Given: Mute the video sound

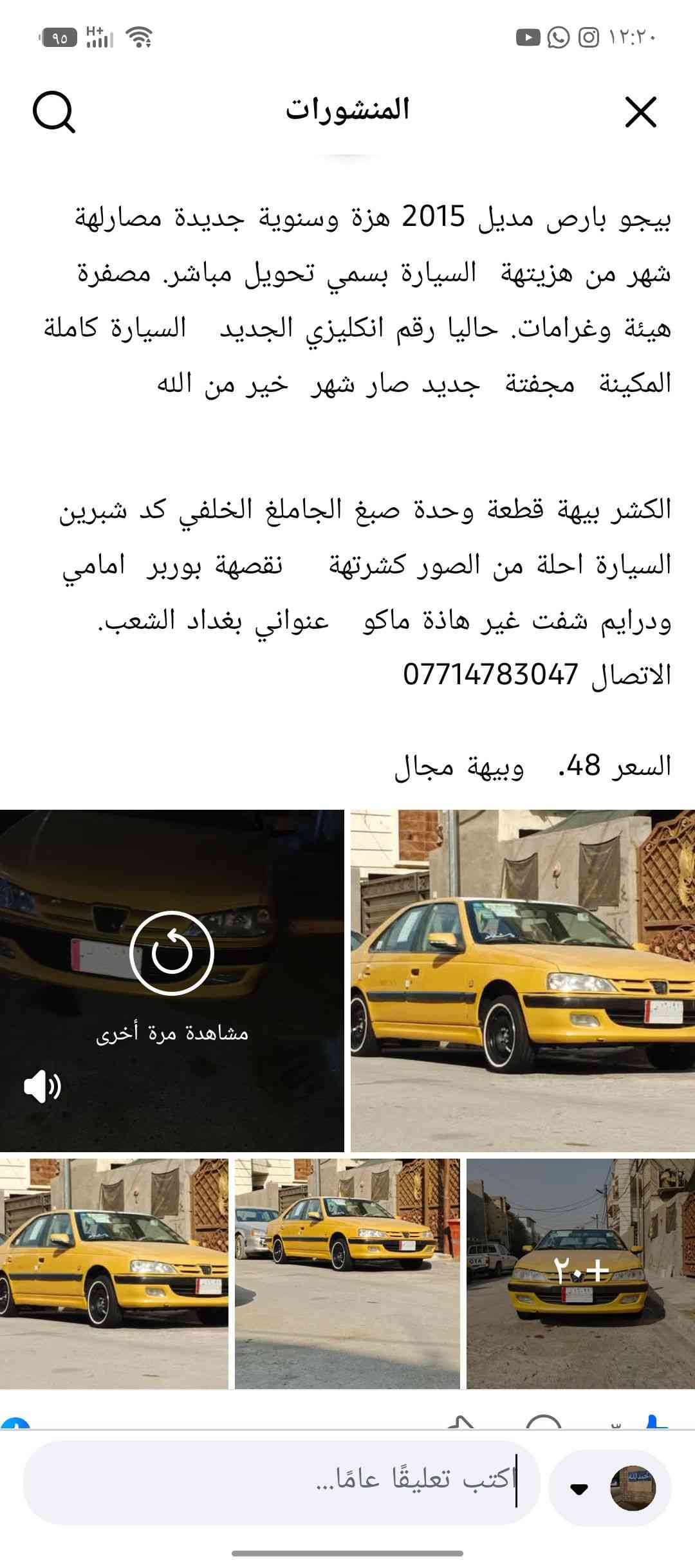Looking at the screenshot, I should point(42,1087).
